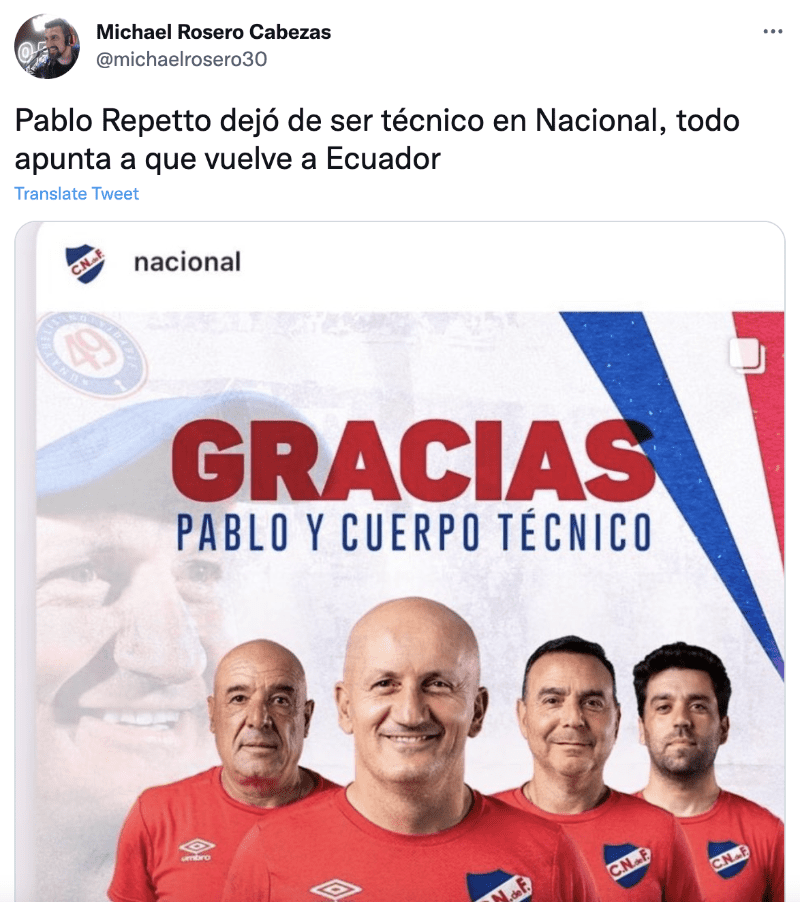Tap the Translate Tweet link
Viewport: 800px width, 902px height.
(x=77, y=194)
